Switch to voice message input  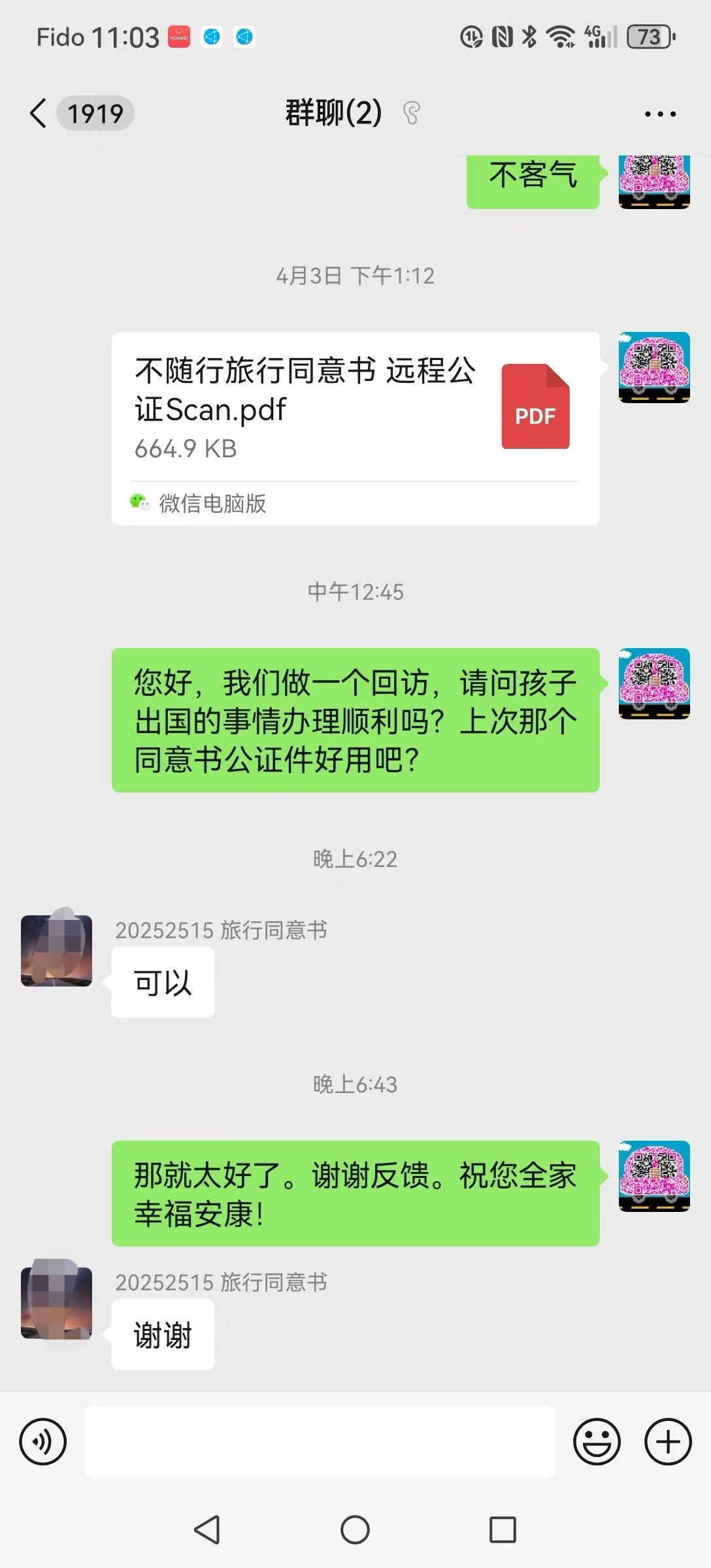click(x=43, y=1441)
